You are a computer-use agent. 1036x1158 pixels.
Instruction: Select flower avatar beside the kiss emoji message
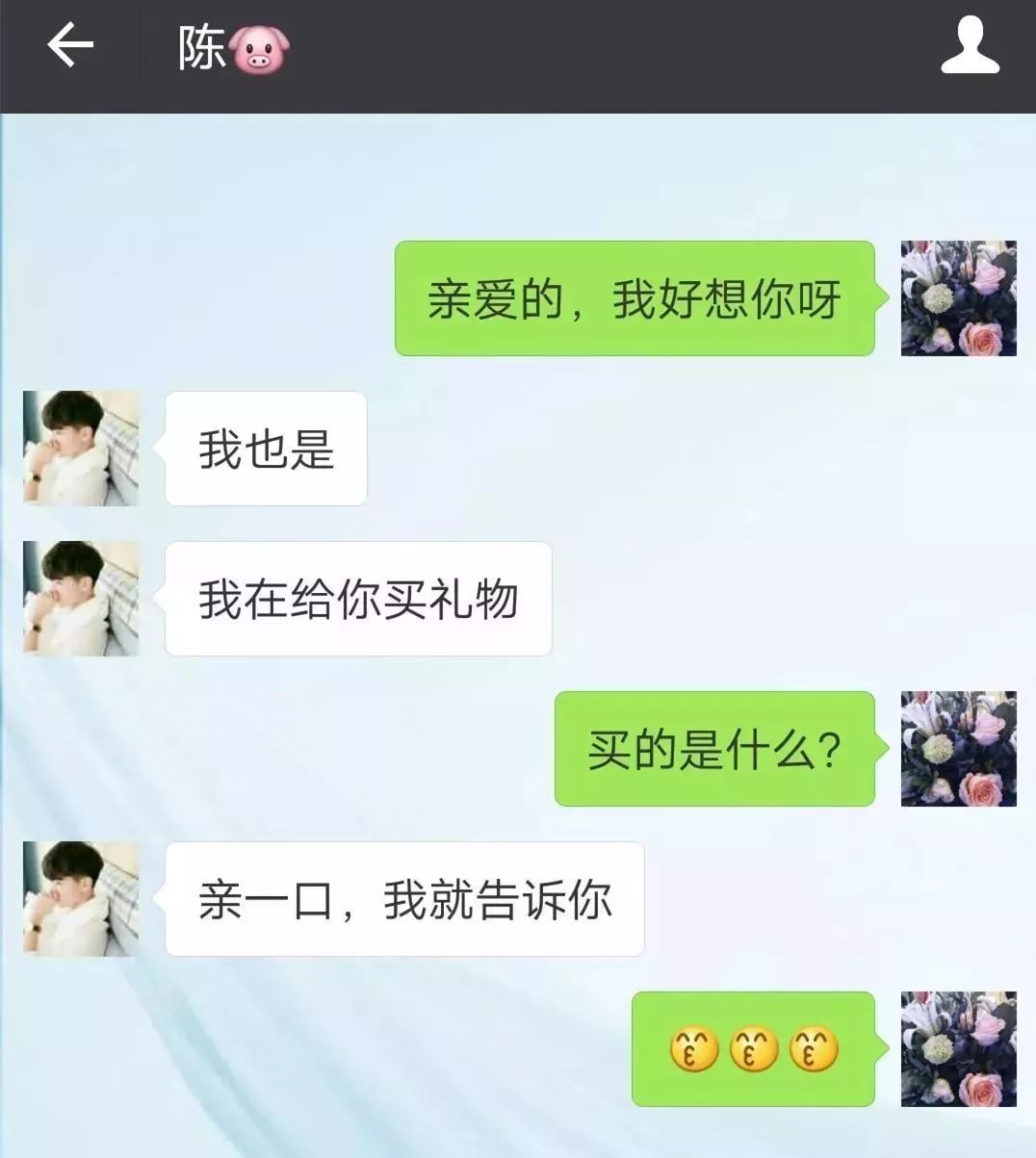(x=958, y=1049)
